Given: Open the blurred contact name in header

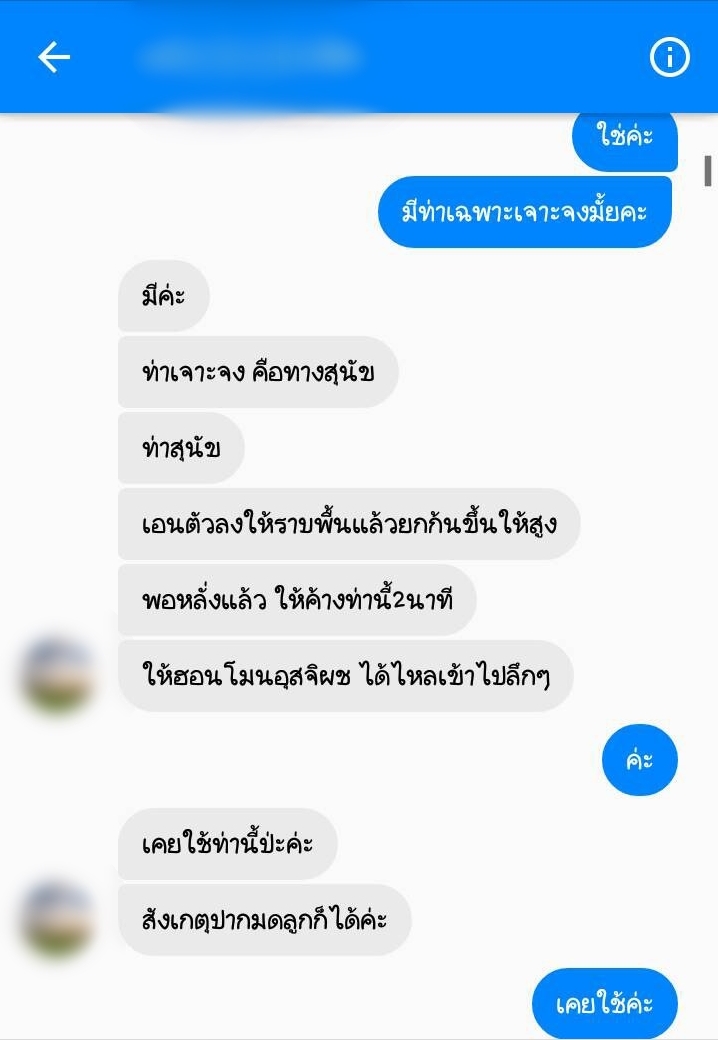Looking at the screenshot, I should pyautogui.click(x=250, y=57).
